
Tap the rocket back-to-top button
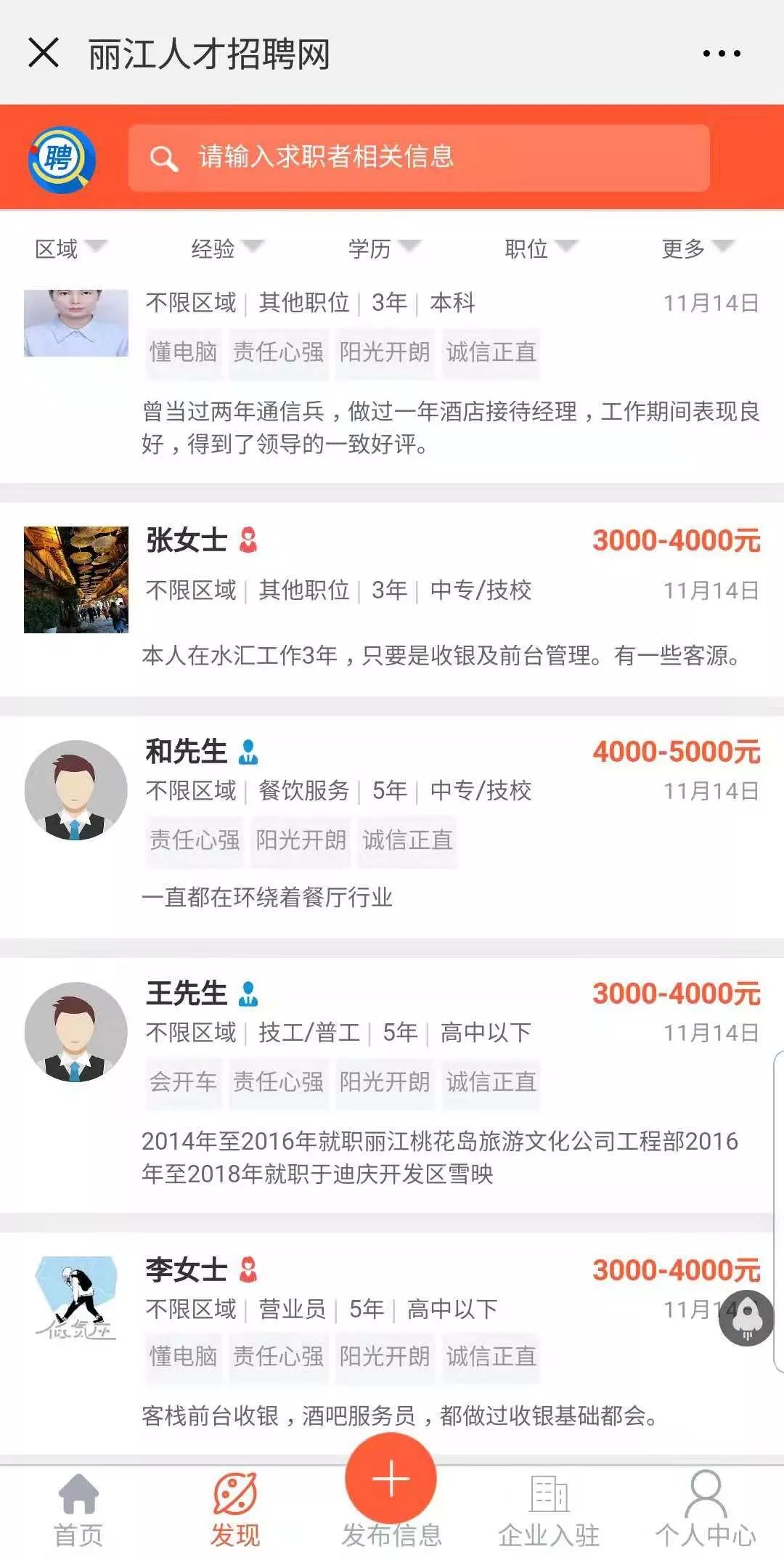[x=746, y=1318]
